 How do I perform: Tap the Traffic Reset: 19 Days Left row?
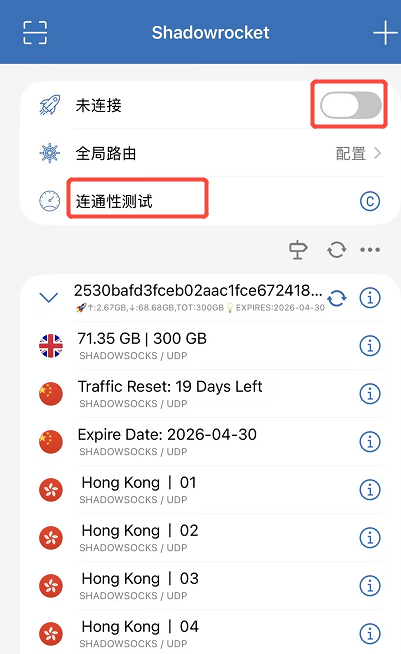(x=210, y=394)
